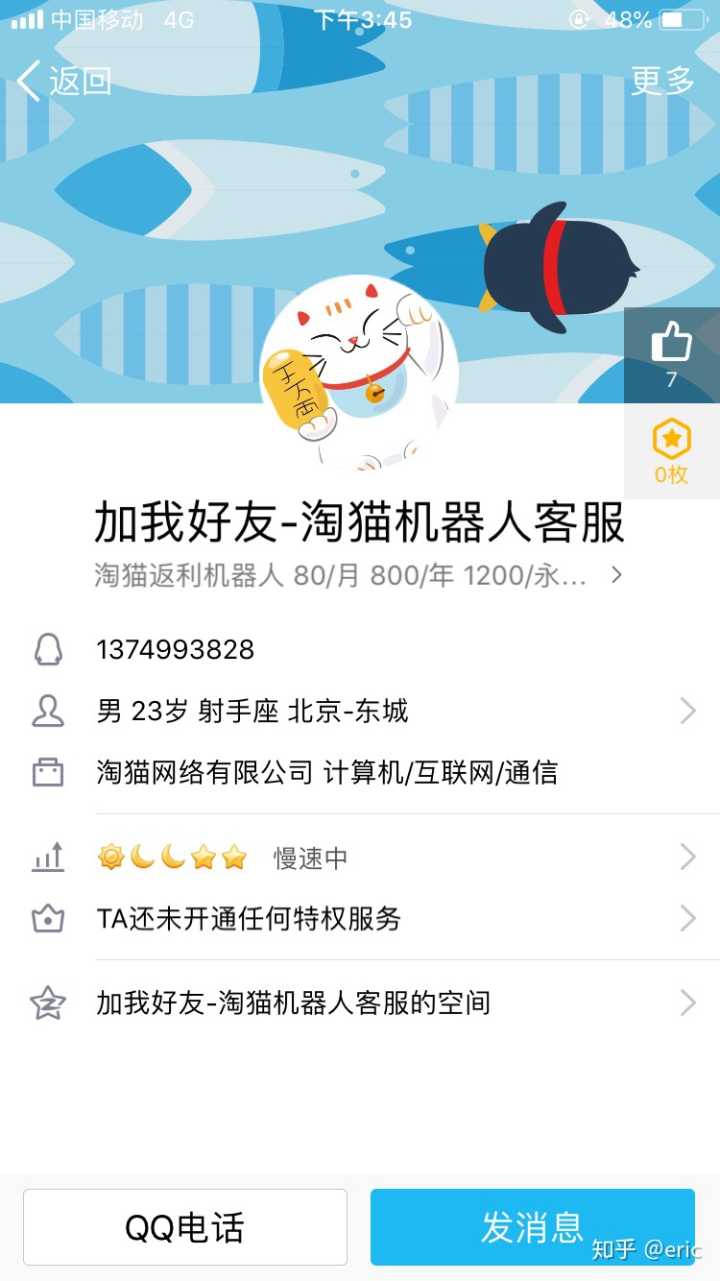720x1281 pixels.
Task: Open the 更多 menu
Action: [x=662, y=80]
